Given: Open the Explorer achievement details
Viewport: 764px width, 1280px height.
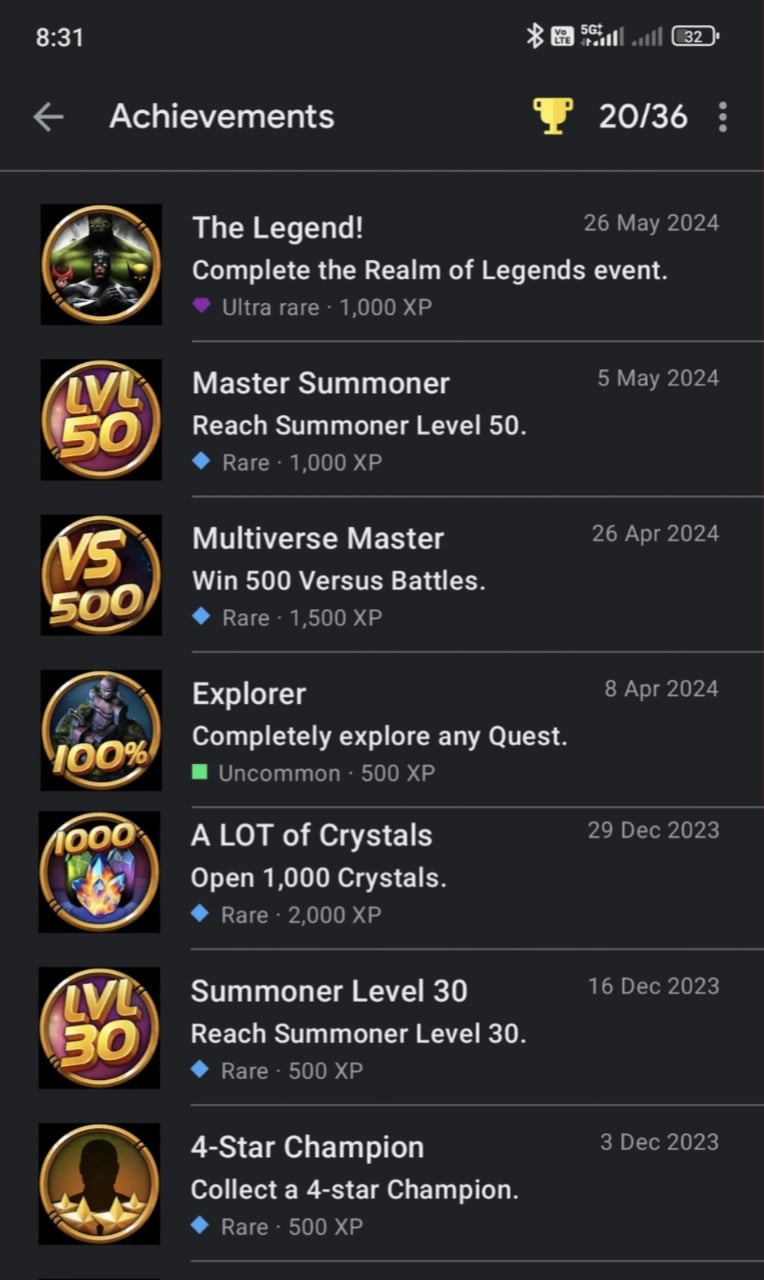Looking at the screenshot, I should click(382, 729).
